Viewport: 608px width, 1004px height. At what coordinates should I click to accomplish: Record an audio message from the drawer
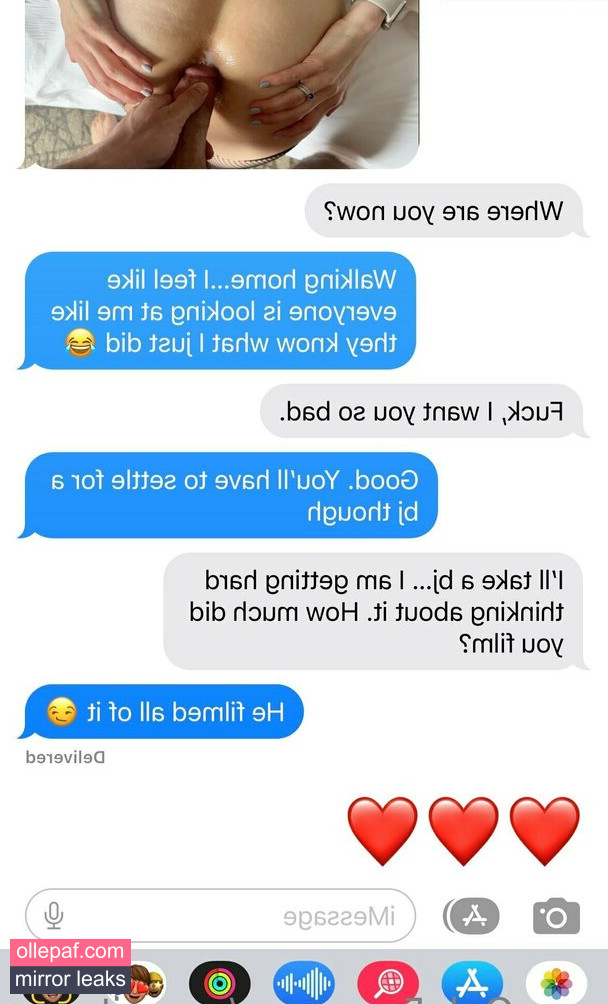coord(303,983)
